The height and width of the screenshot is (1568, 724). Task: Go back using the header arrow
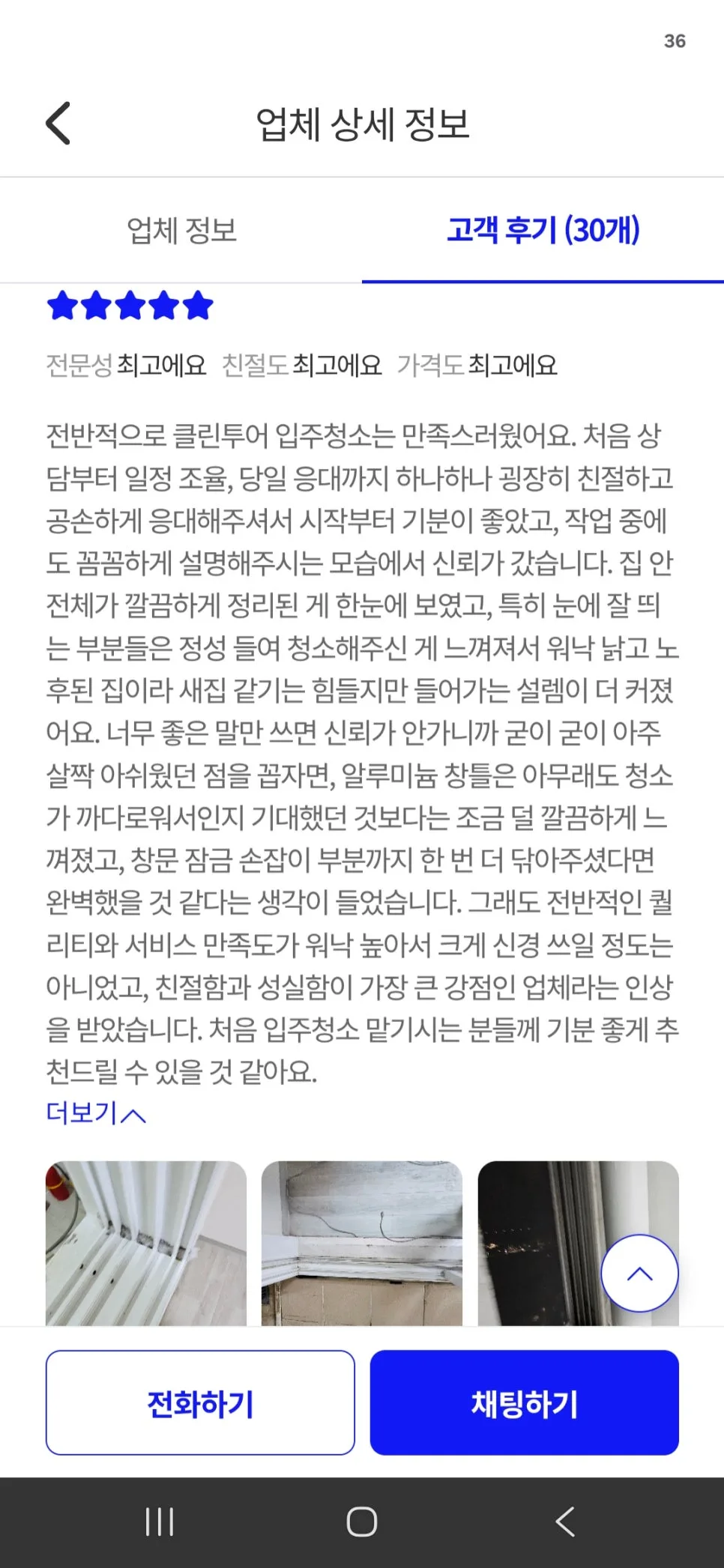(x=58, y=124)
